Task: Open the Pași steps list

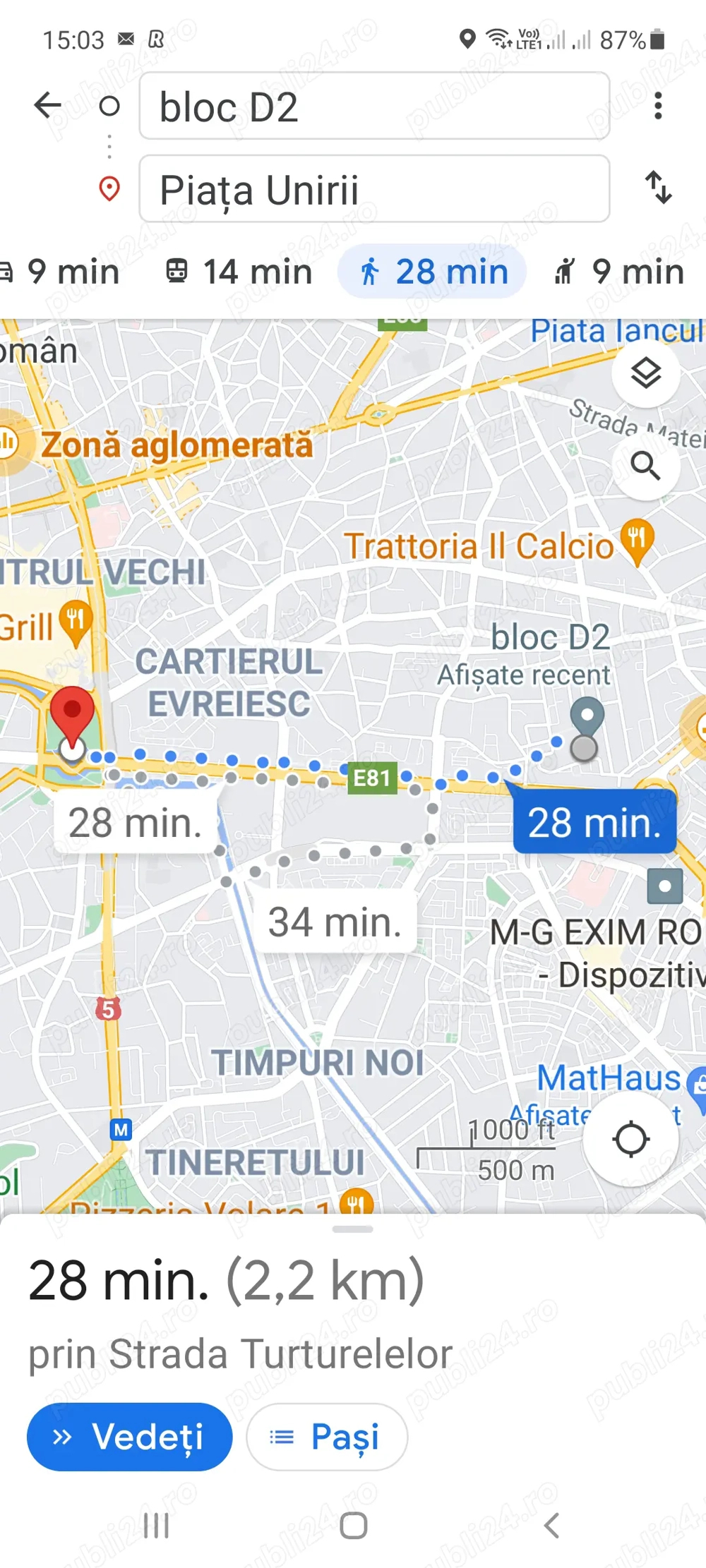Action: click(327, 1437)
